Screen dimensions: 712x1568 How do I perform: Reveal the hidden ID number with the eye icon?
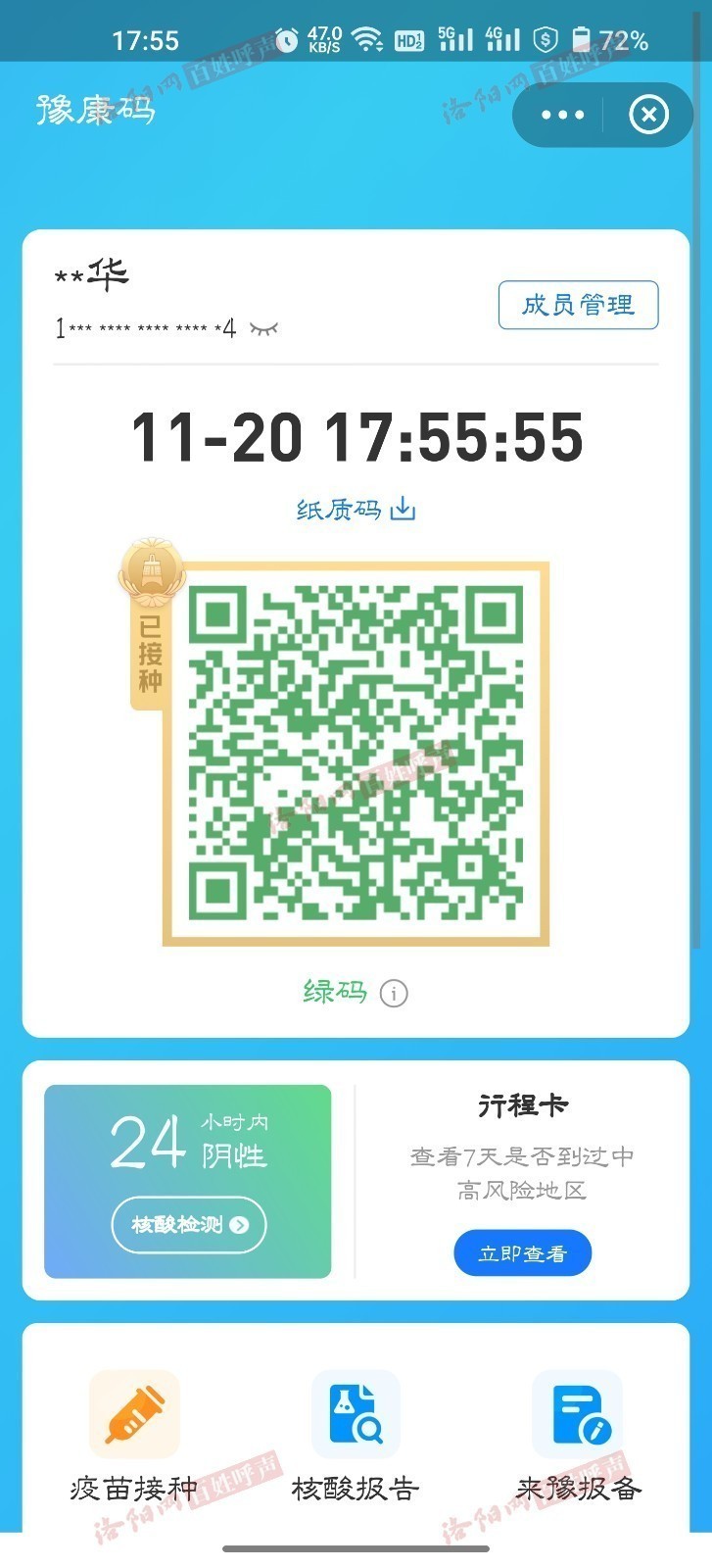click(263, 328)
